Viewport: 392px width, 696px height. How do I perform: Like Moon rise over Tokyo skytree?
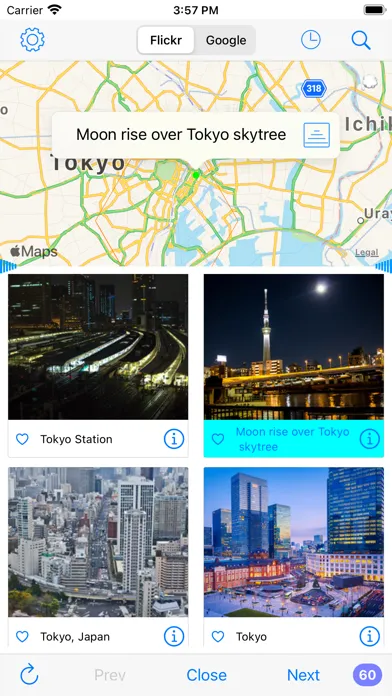click(218, 439)
